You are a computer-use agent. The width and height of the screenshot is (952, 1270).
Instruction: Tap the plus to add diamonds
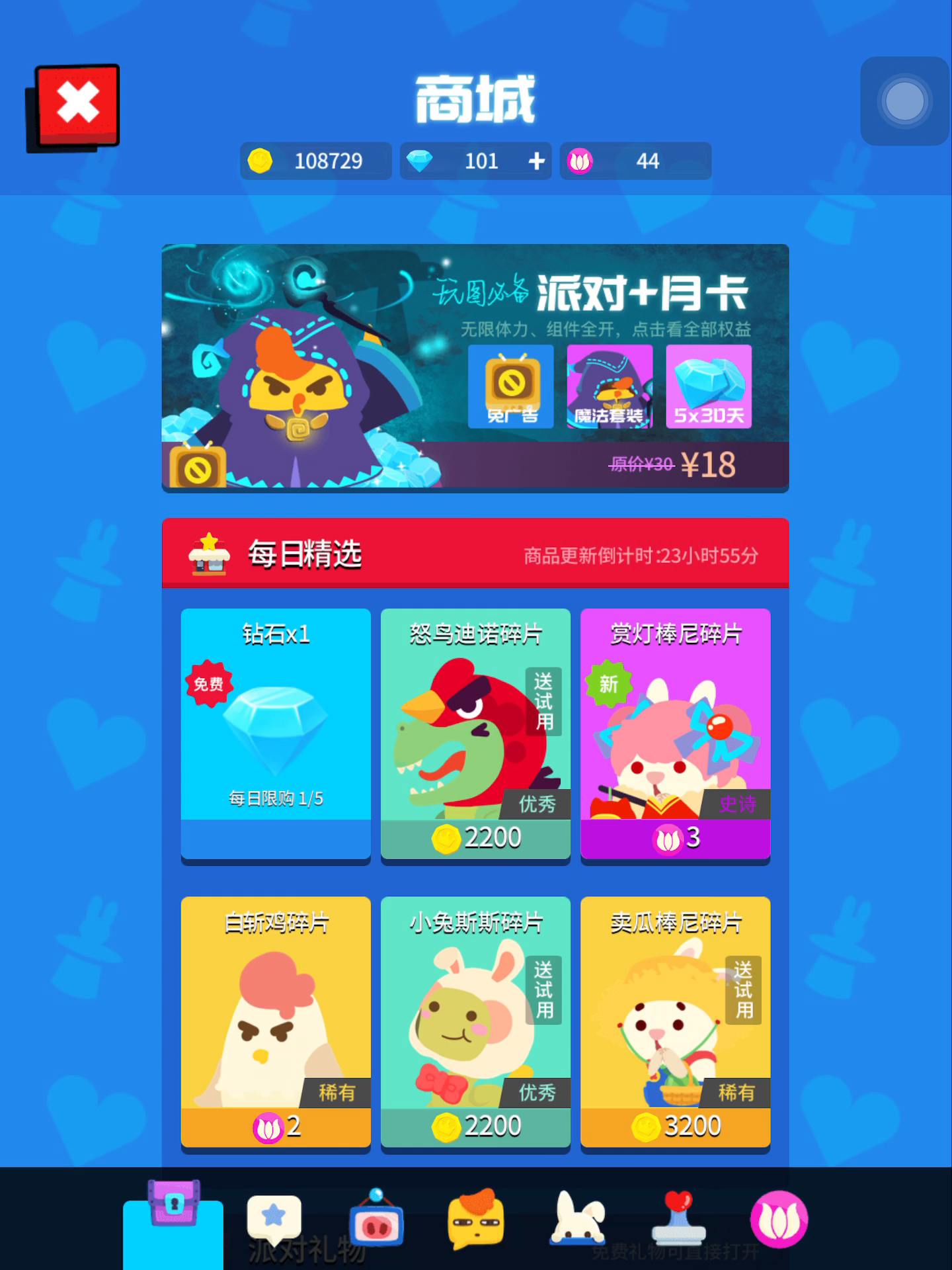[537, 161]
